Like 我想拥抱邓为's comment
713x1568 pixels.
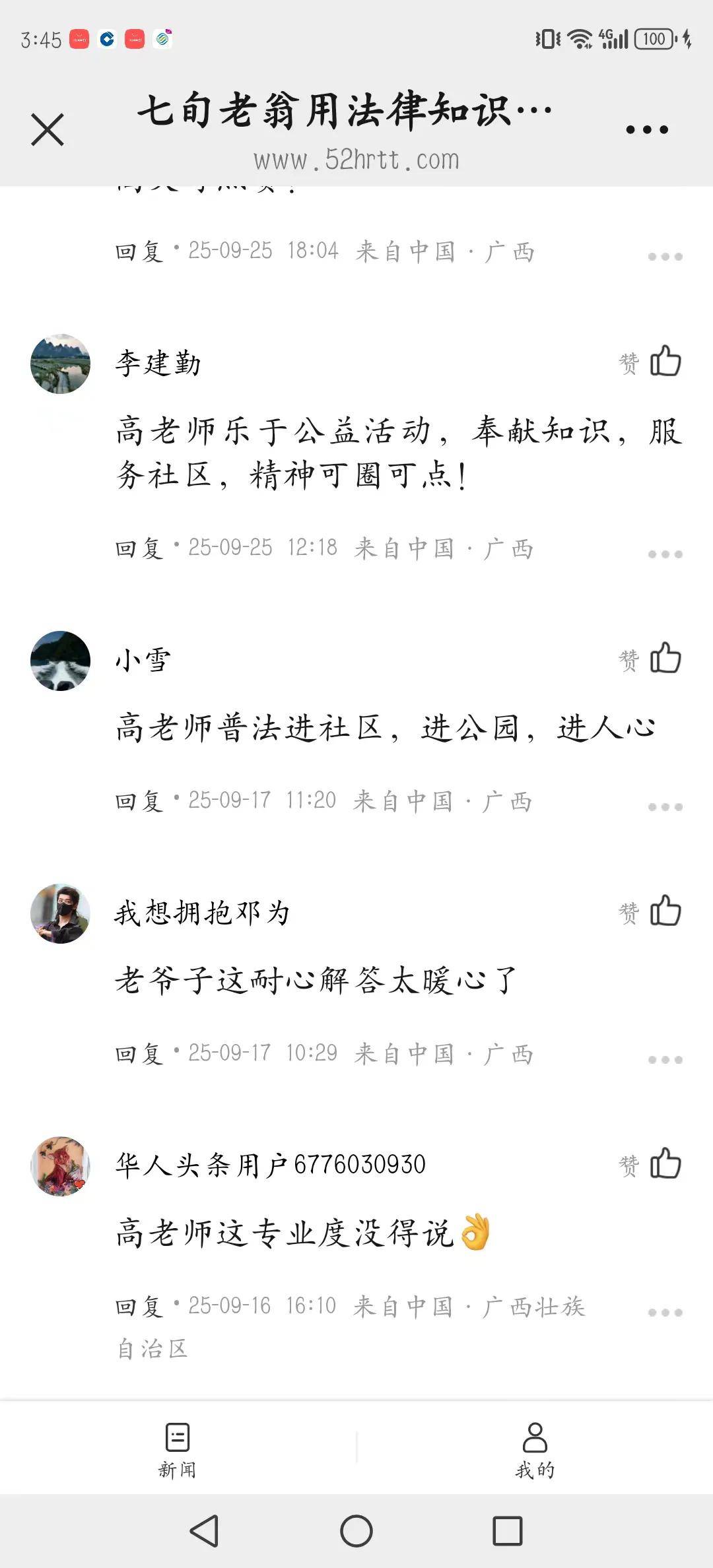pyautogui.click(x=665, y=911)
